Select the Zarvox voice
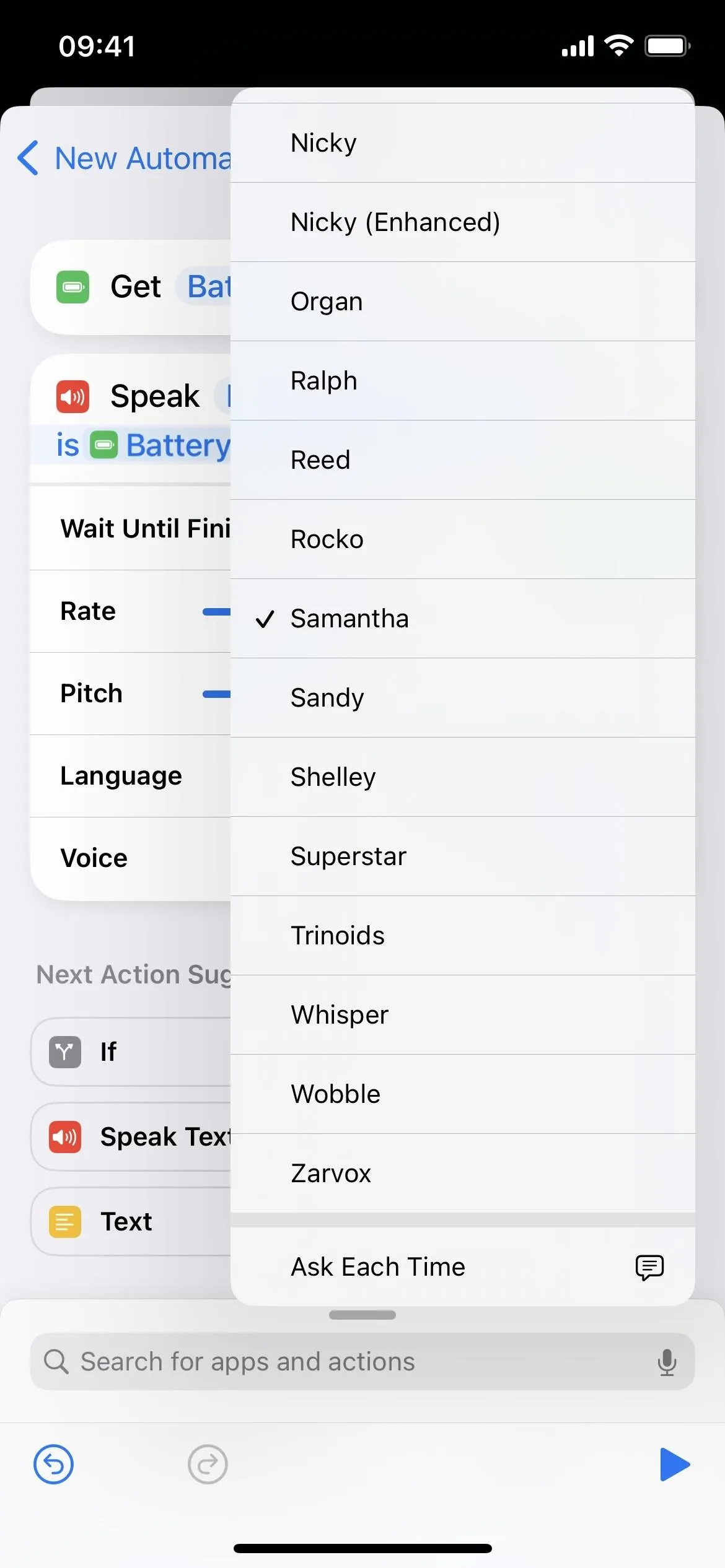Screen dimensions: 725x1568 point(462,1174)
